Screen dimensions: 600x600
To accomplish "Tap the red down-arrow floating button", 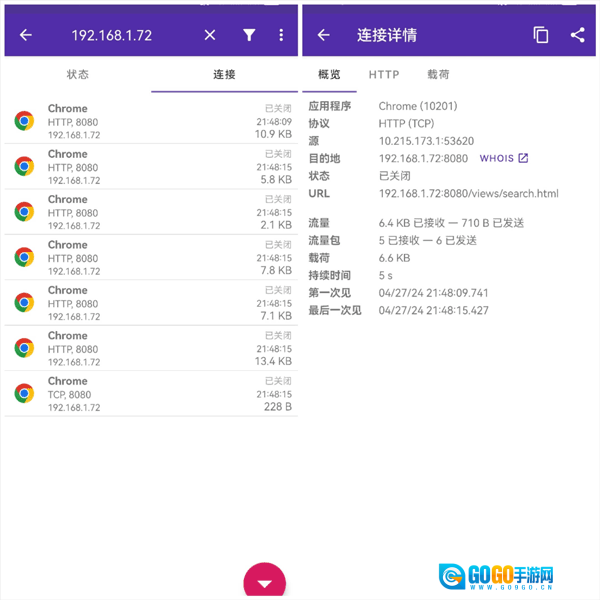I will pyautogui.click(x=265, y=582).
